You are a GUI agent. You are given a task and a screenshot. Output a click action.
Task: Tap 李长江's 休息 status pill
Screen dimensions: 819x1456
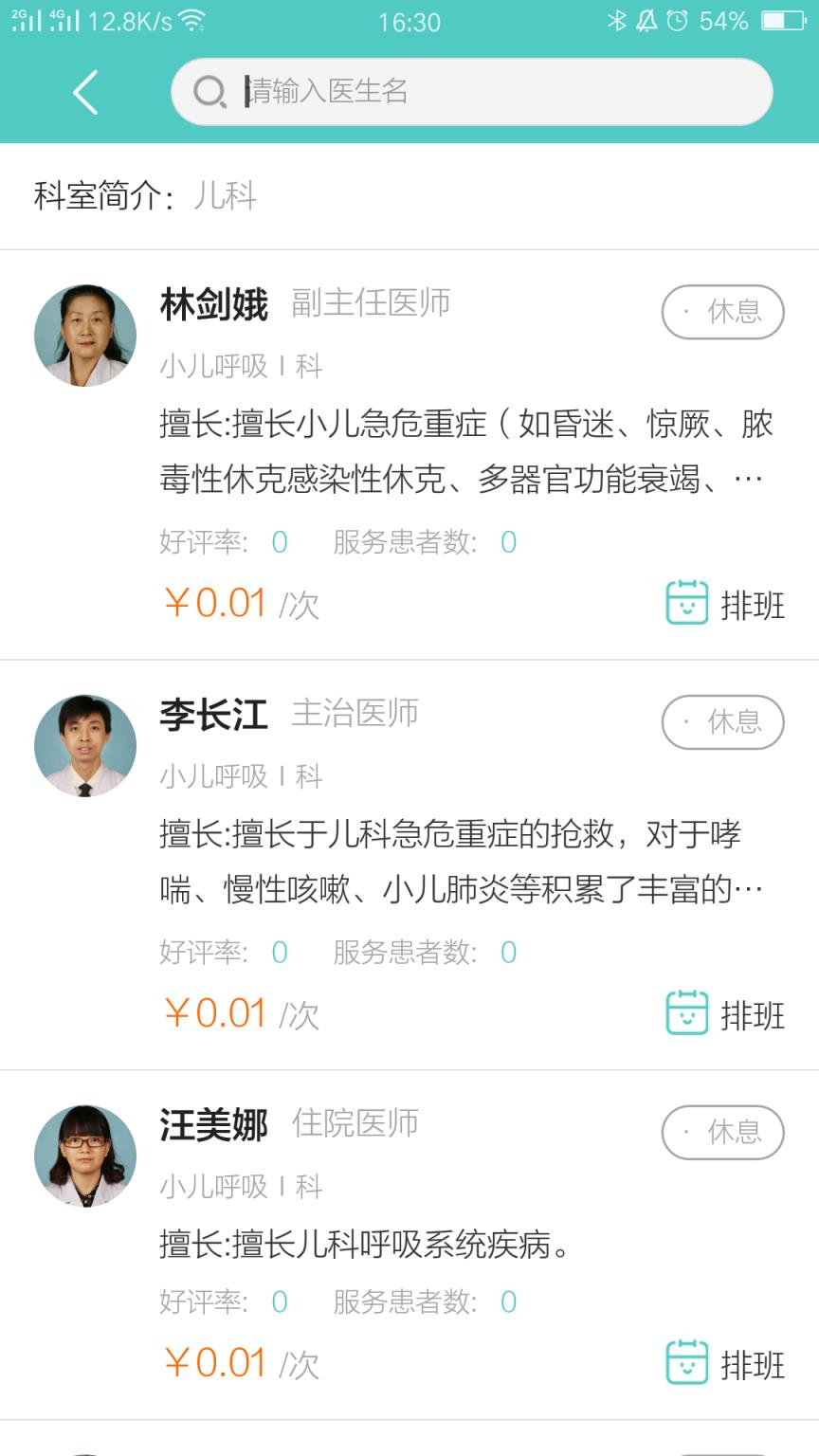click(722, 721)
